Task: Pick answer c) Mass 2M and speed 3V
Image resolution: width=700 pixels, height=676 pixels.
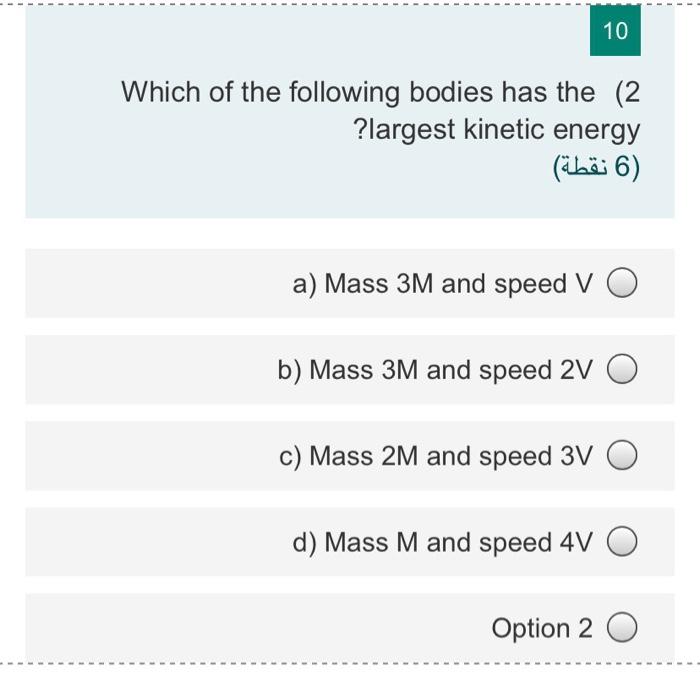Action: (x=622, y=456)
